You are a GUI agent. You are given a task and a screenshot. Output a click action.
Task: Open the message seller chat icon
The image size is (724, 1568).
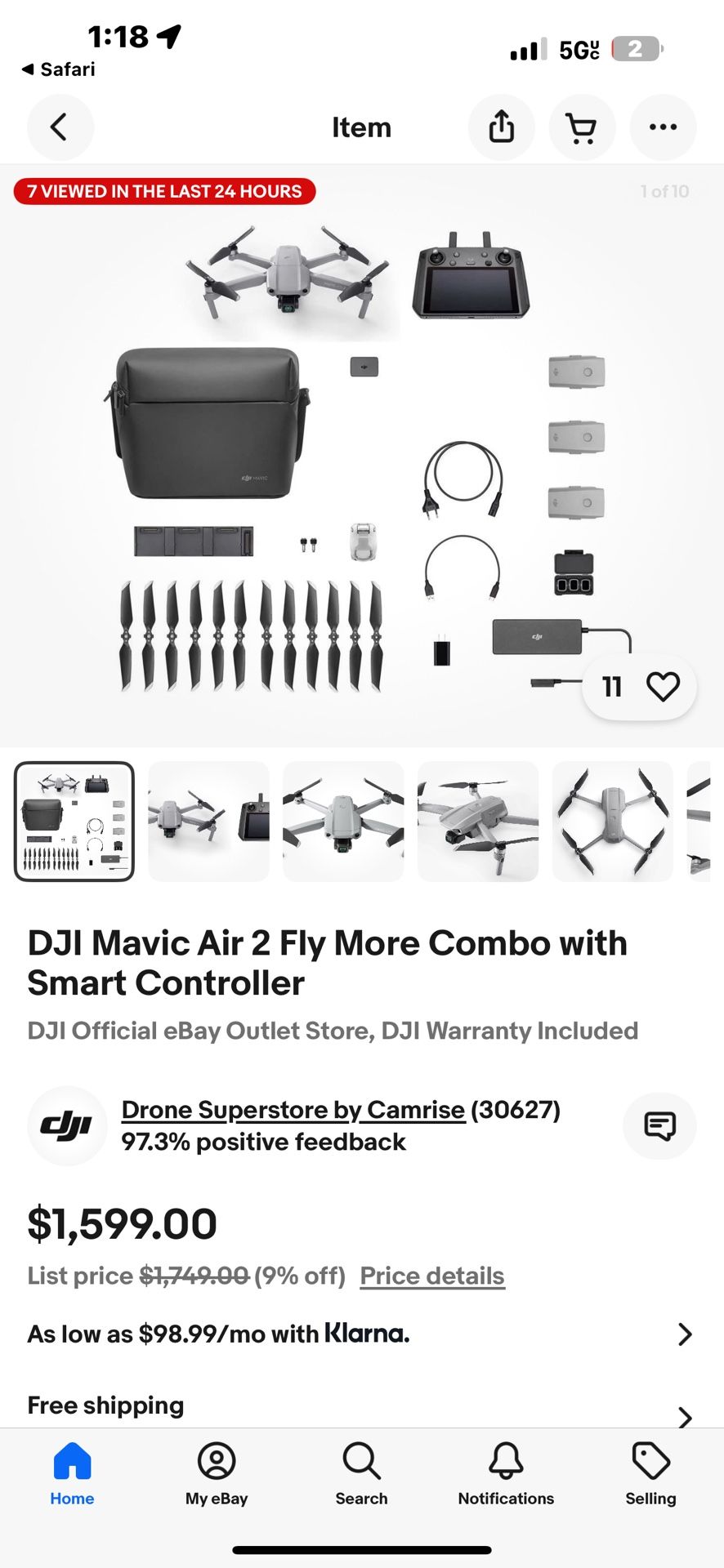pyautogui.click(x=659, y=1125)
